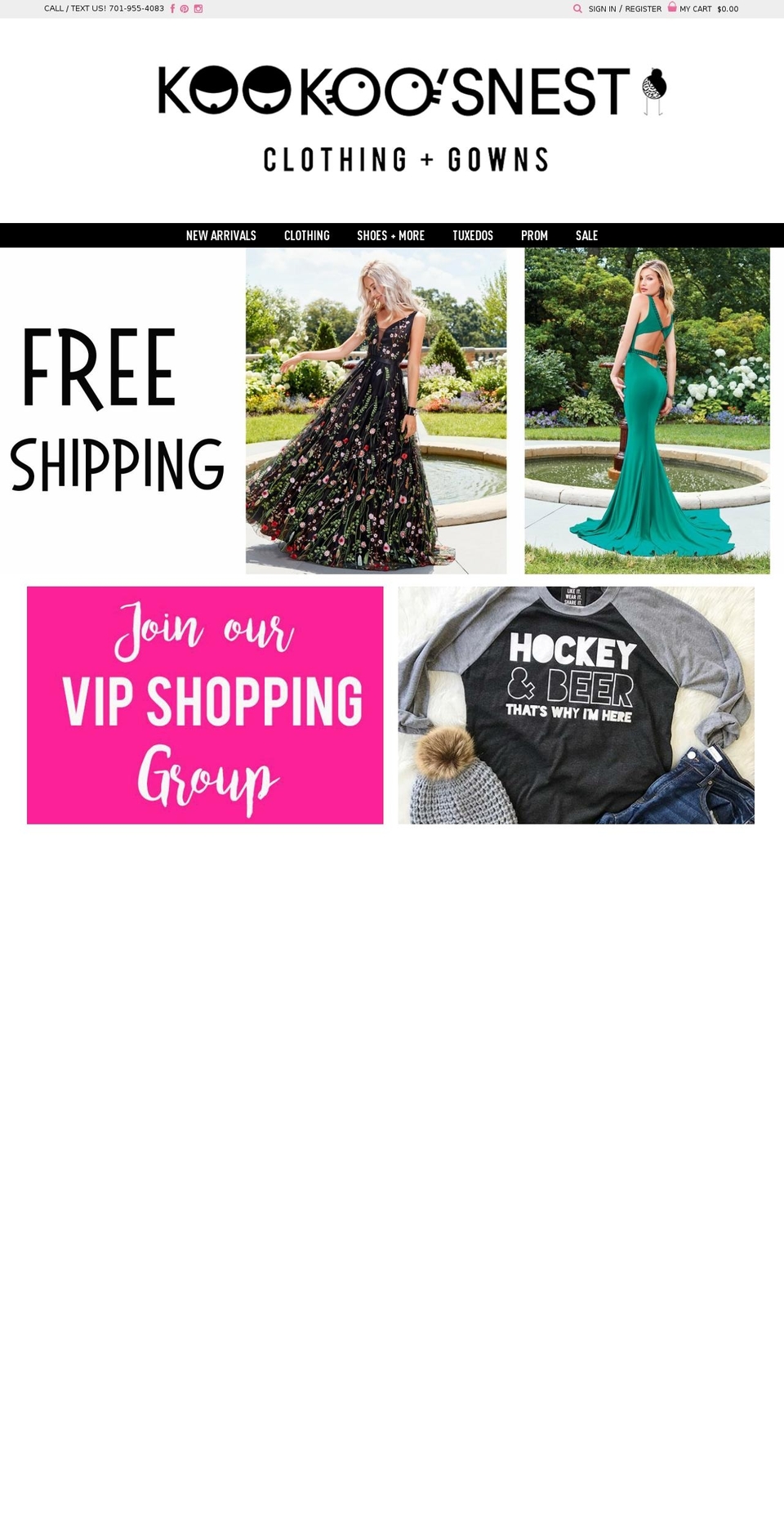This screenshot has height=1532, width=784.
Task: Click the Hockey & Beer shirt image
Action: point(575,704)
